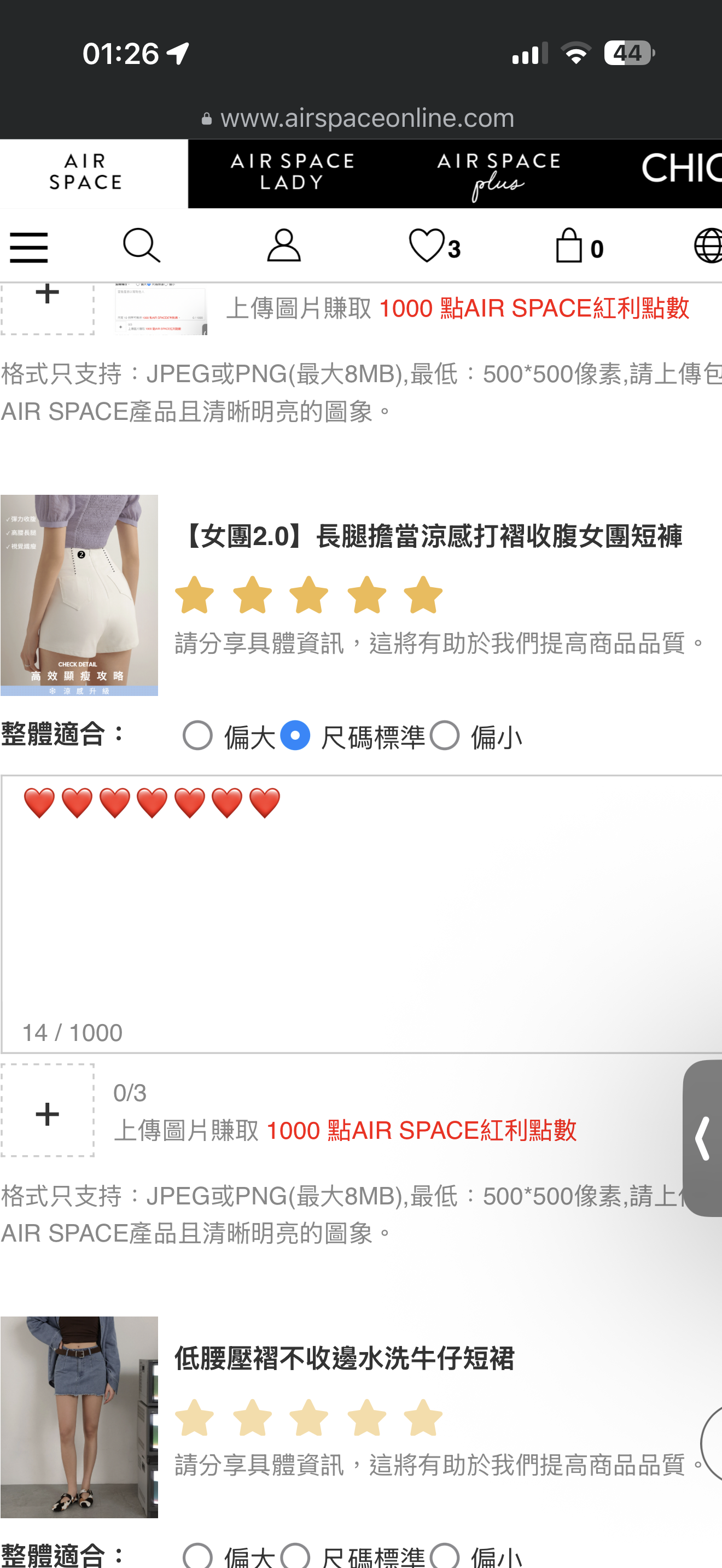Viewport: 722px width, 1568px height.
Task: Select 偏小 for the 女團短褲 fit
Action: 444,735
